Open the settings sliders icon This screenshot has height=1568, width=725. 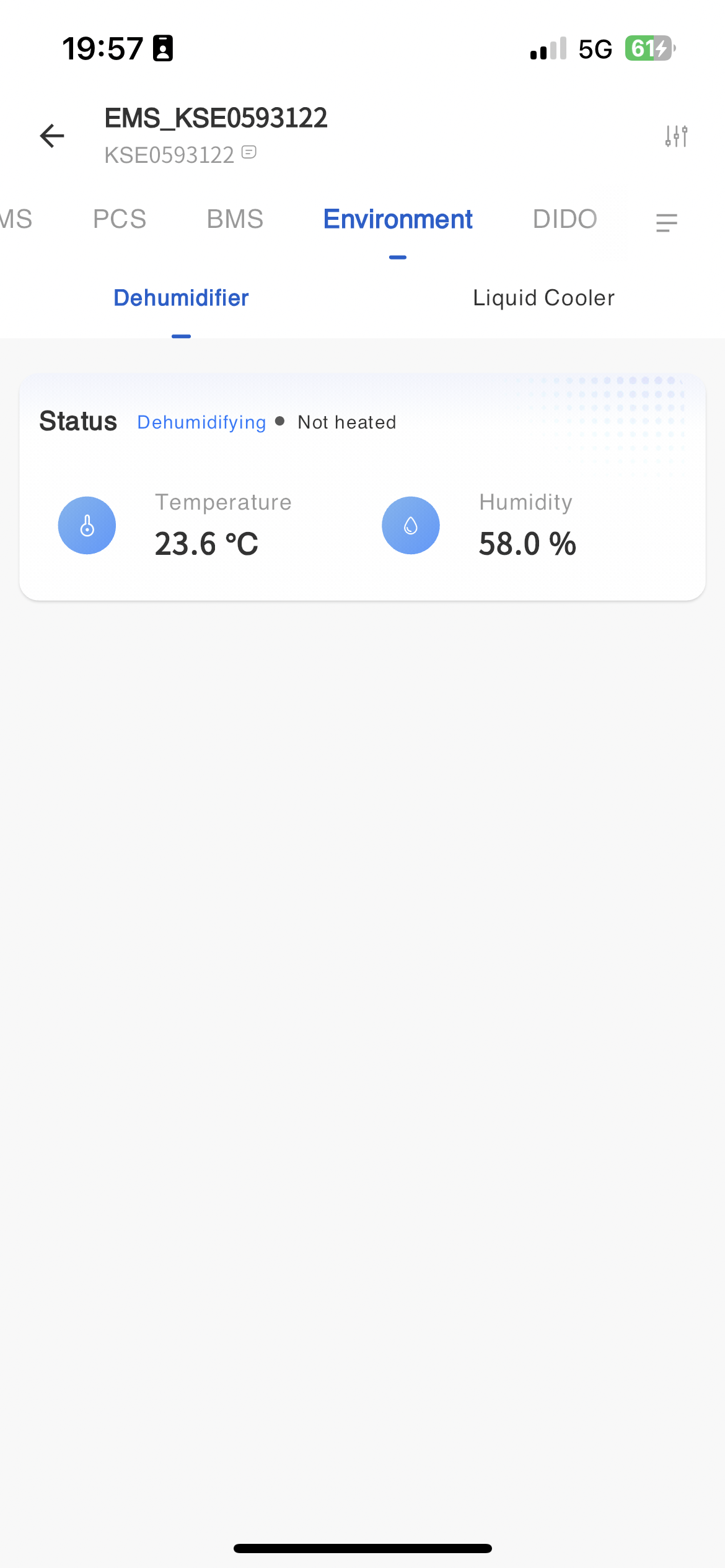click(x=676, y=136)
